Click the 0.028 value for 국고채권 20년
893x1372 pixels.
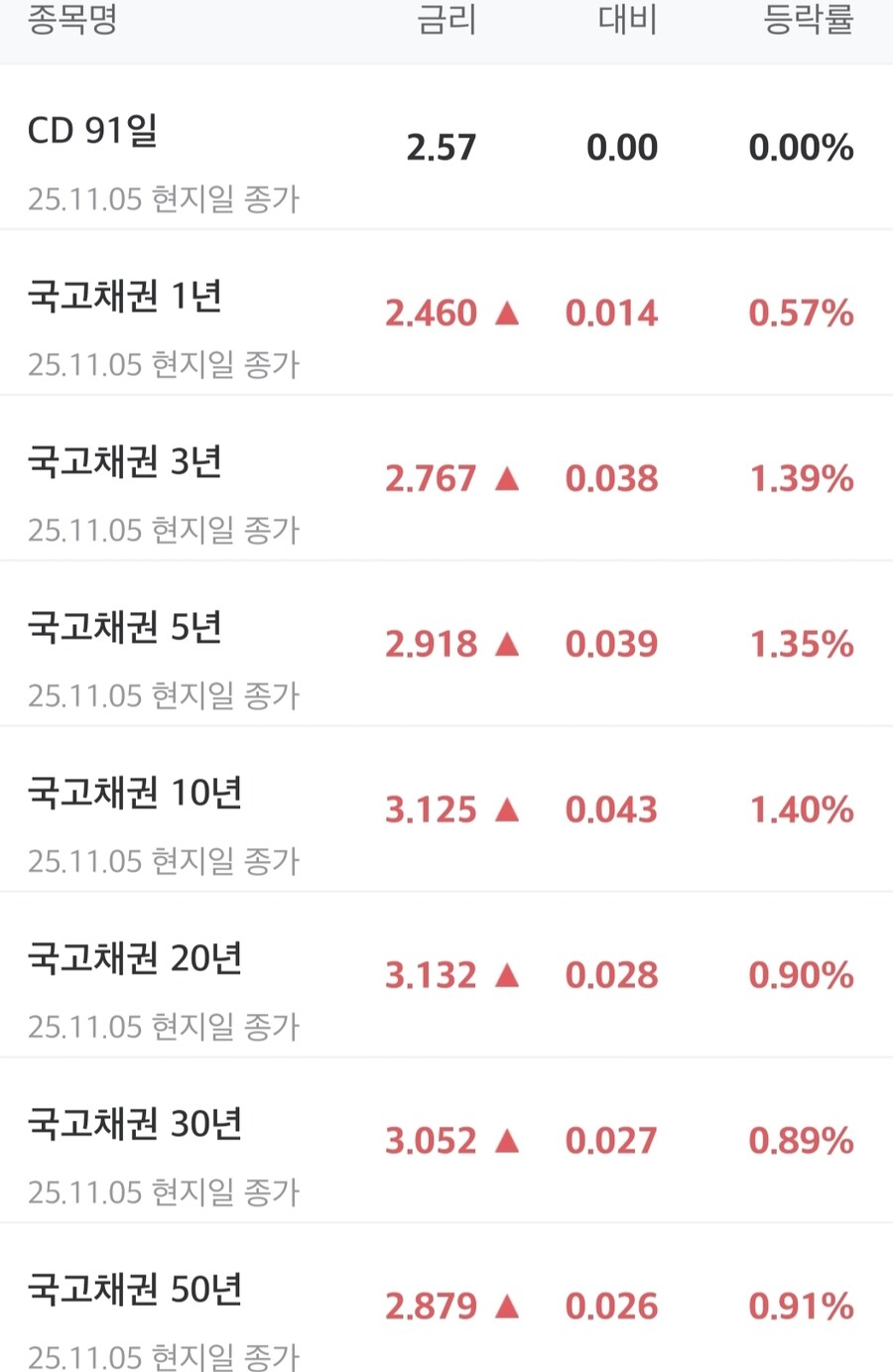(x=611, y=974)
